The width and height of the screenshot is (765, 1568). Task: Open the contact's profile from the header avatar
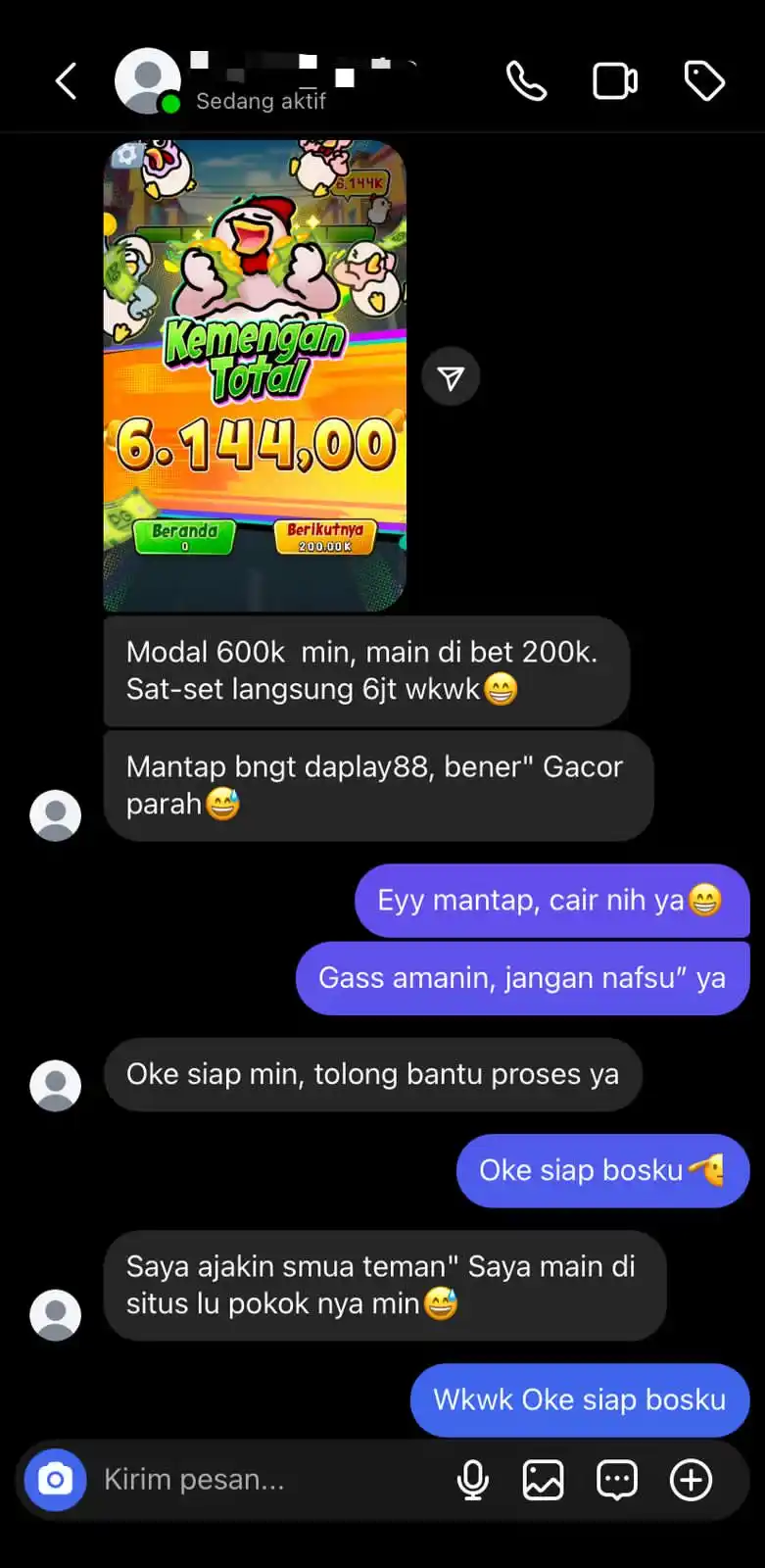[x=148, y=81]
